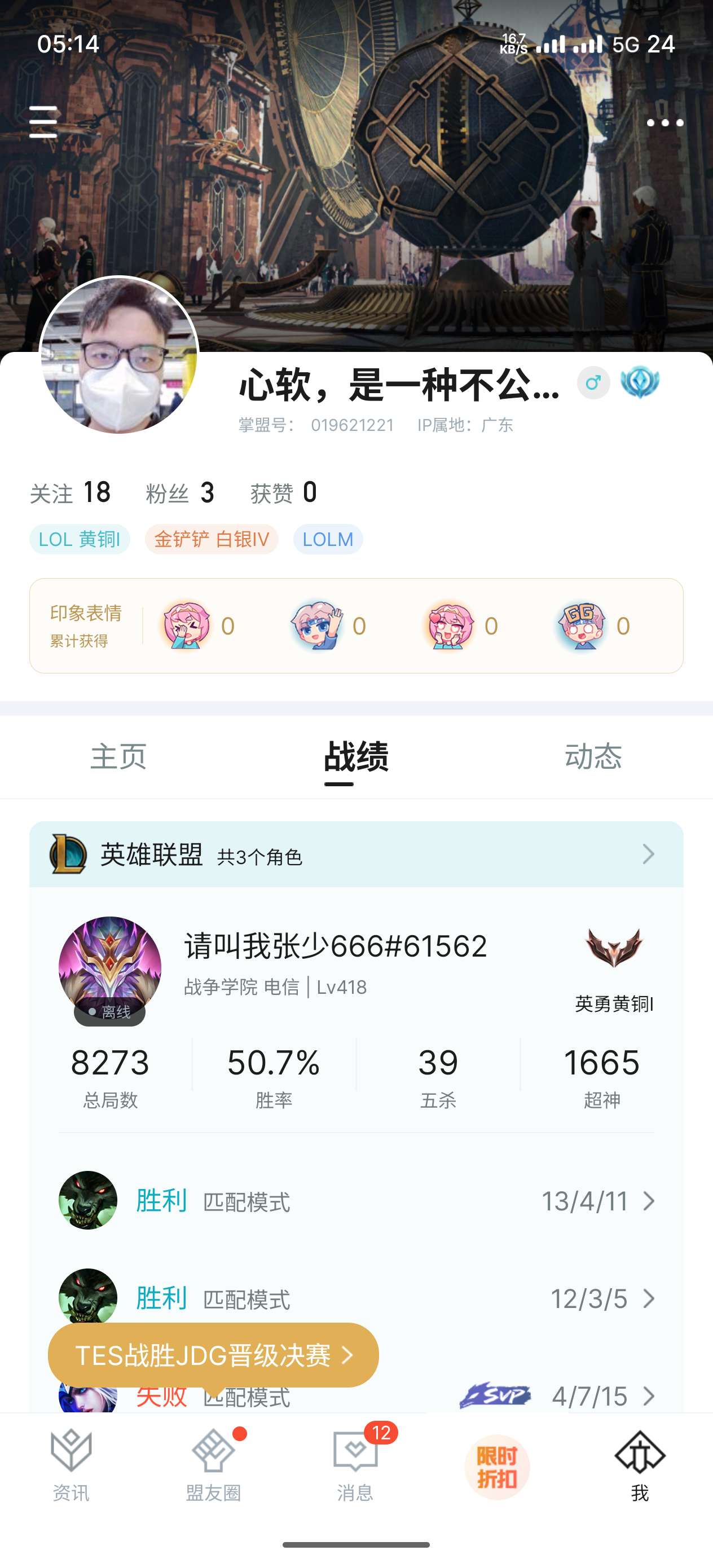The height and width of the screenshot is (1568, 713).
Task: Select the 战绩 tab
Action: coord(356,756)
